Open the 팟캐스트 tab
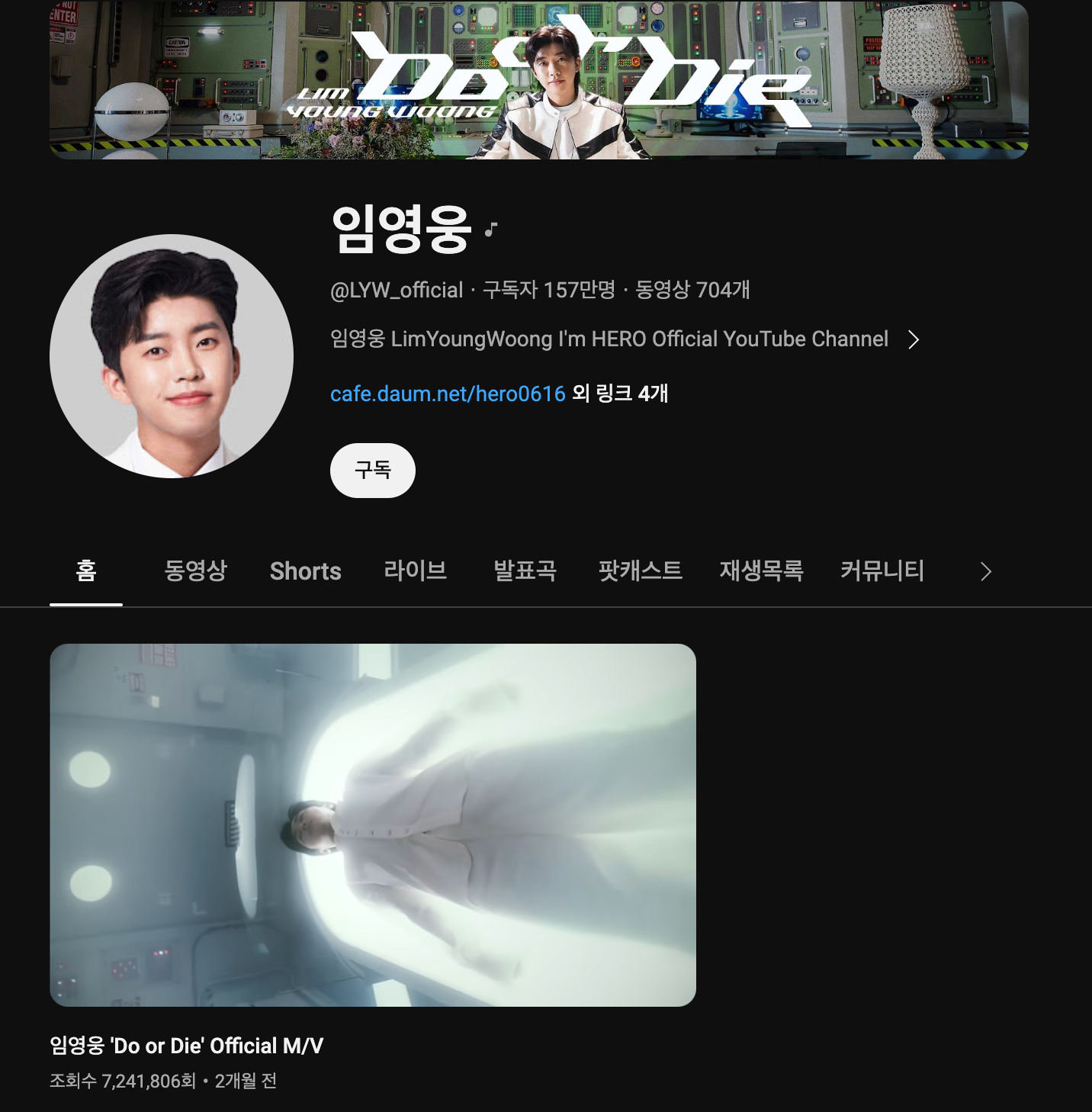Viewport: 1092px width, 1112px height. tap(640, 571)
